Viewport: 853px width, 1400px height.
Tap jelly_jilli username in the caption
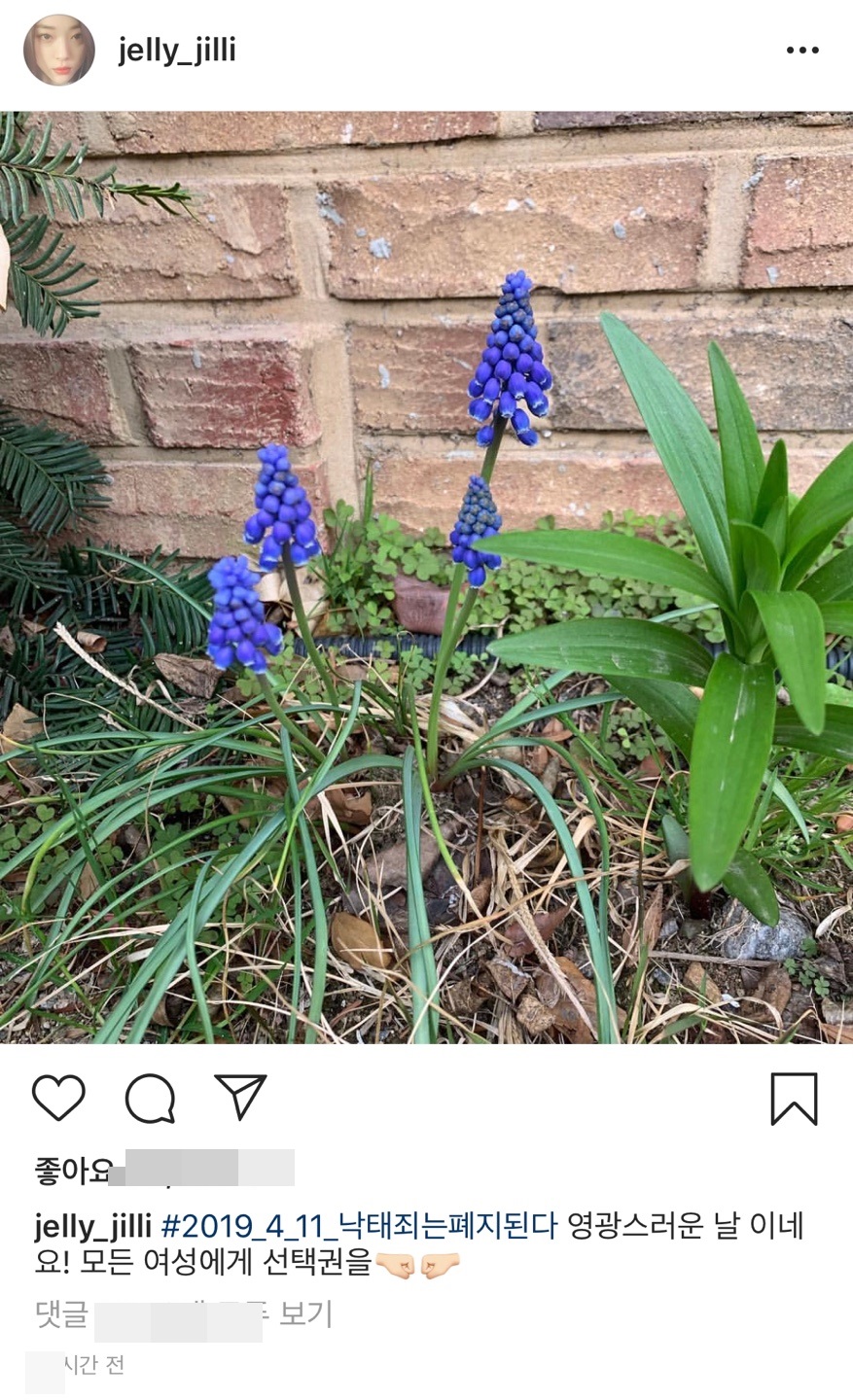pyautogui.click(x=92, y=1225)
